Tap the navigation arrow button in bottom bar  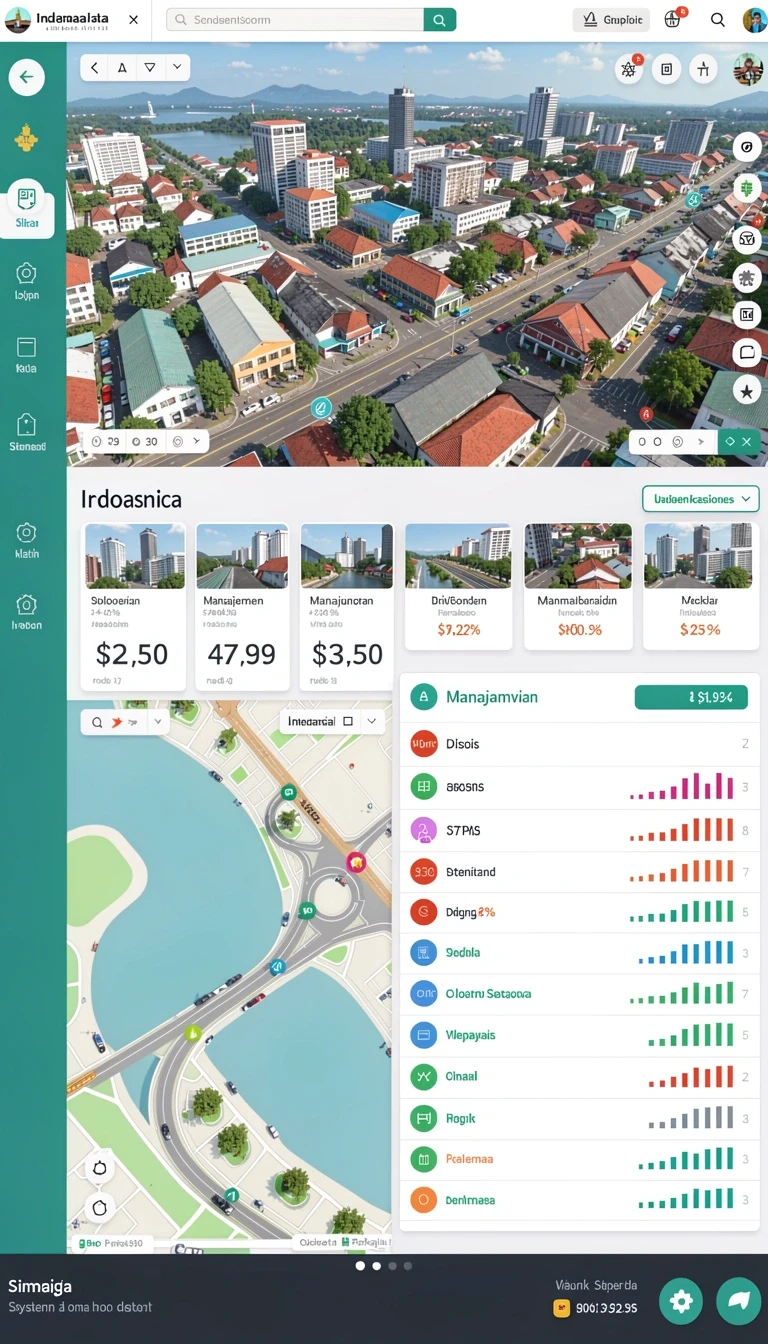(739, 1301)
